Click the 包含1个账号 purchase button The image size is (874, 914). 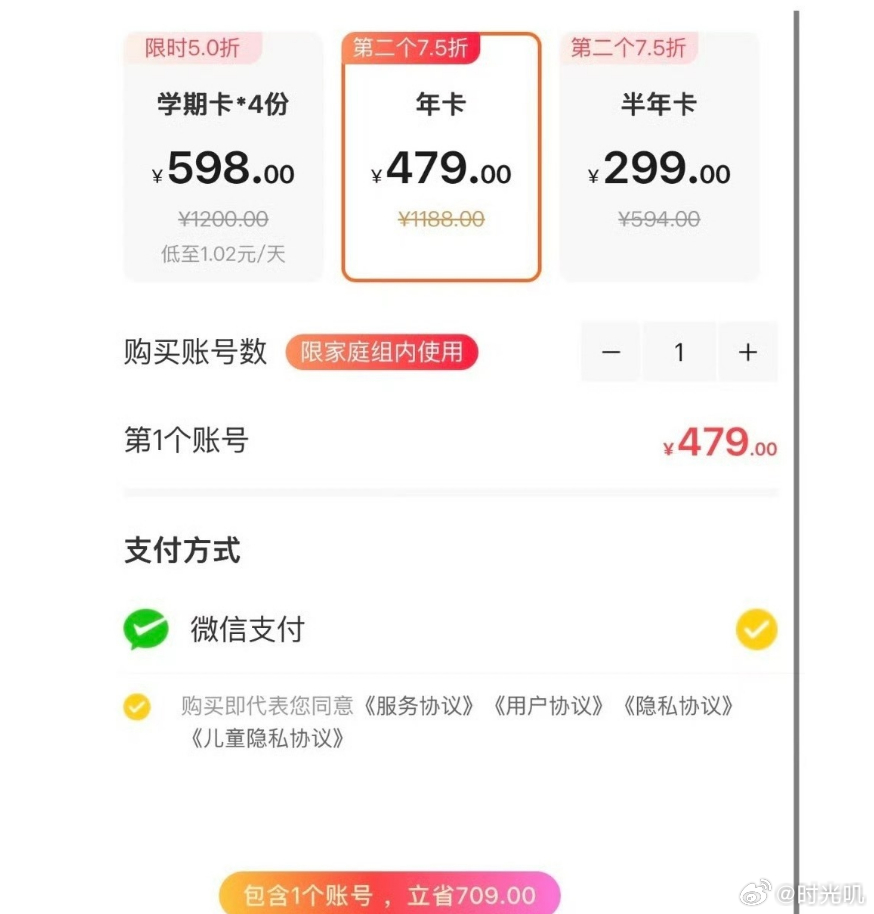387,894
